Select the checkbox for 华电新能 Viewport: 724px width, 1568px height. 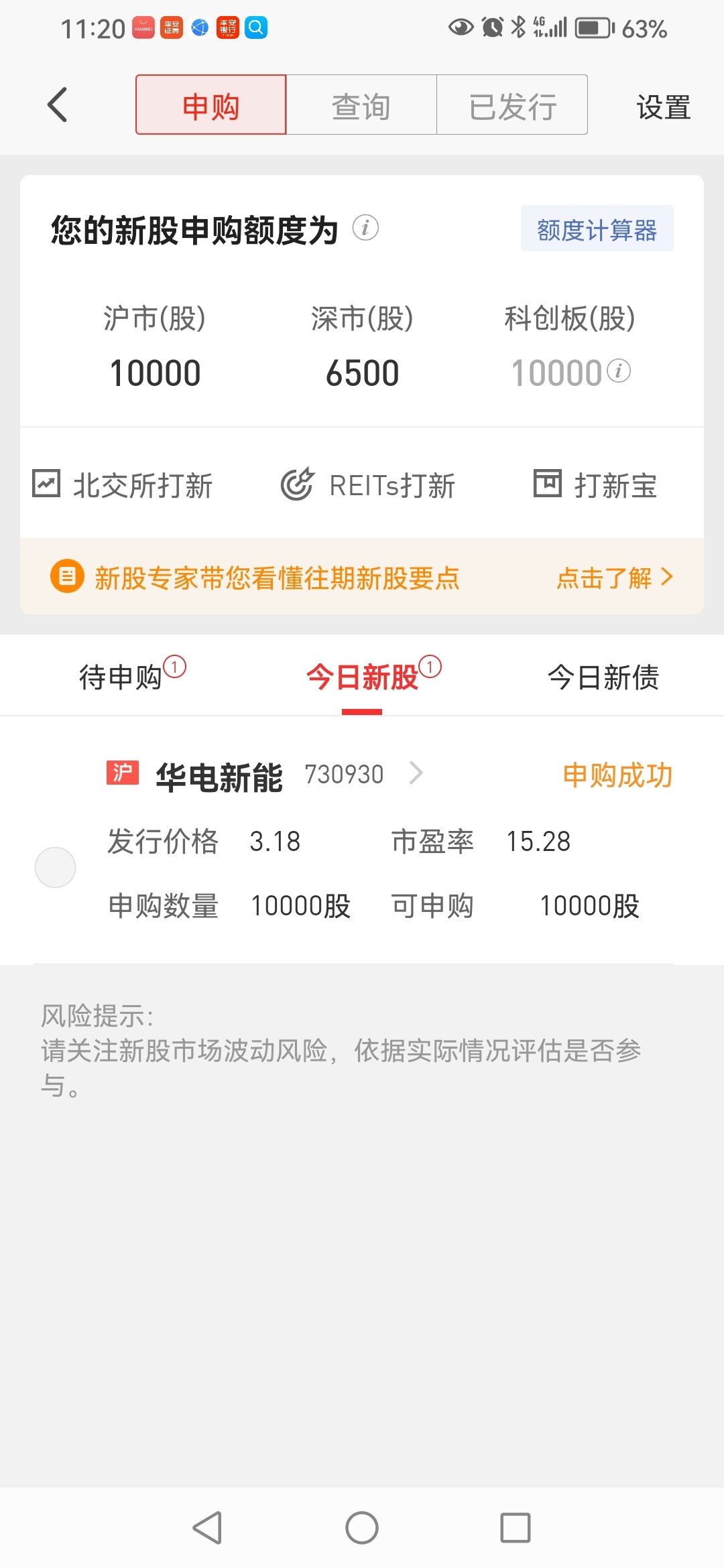tap(55, 867)
